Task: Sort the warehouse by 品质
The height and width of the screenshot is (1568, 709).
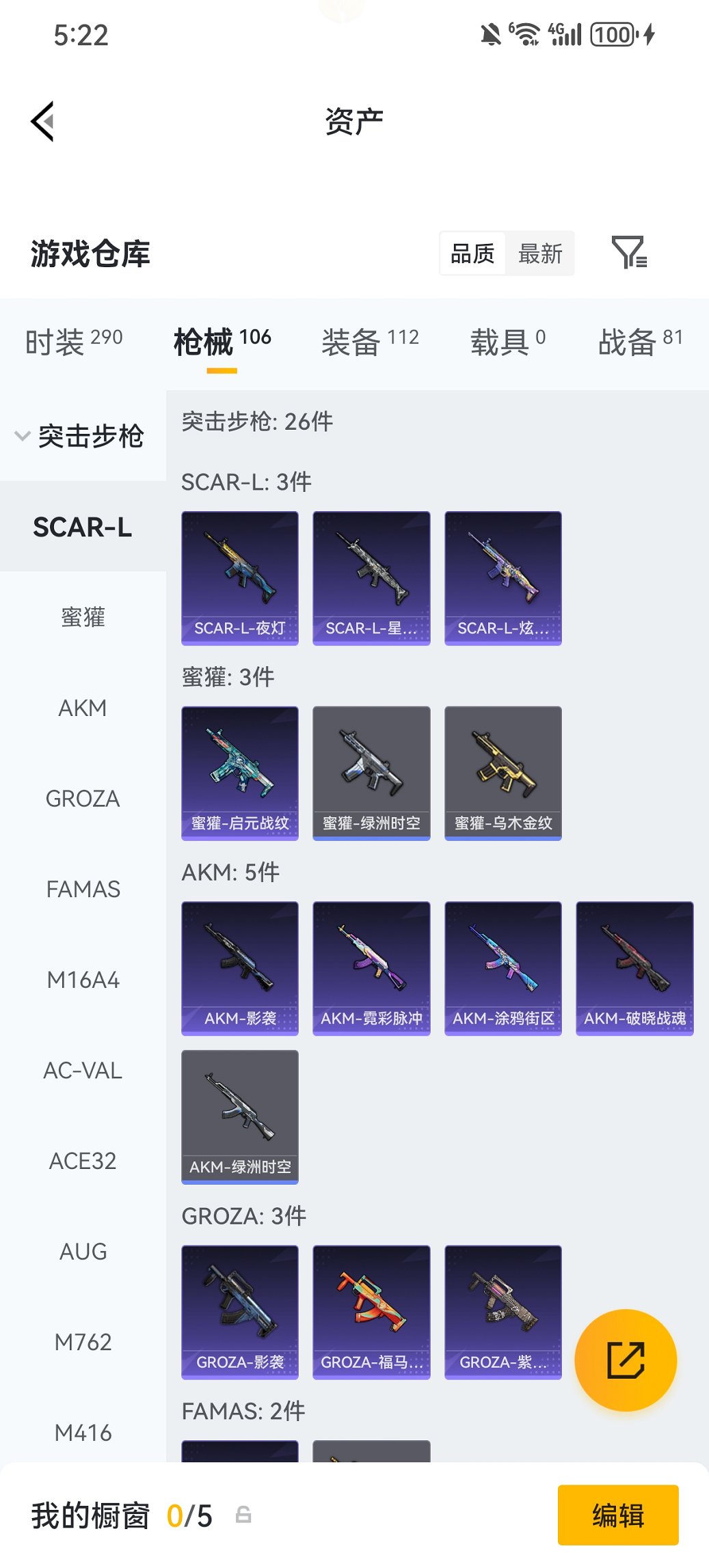Action: (x=472, y=253)
